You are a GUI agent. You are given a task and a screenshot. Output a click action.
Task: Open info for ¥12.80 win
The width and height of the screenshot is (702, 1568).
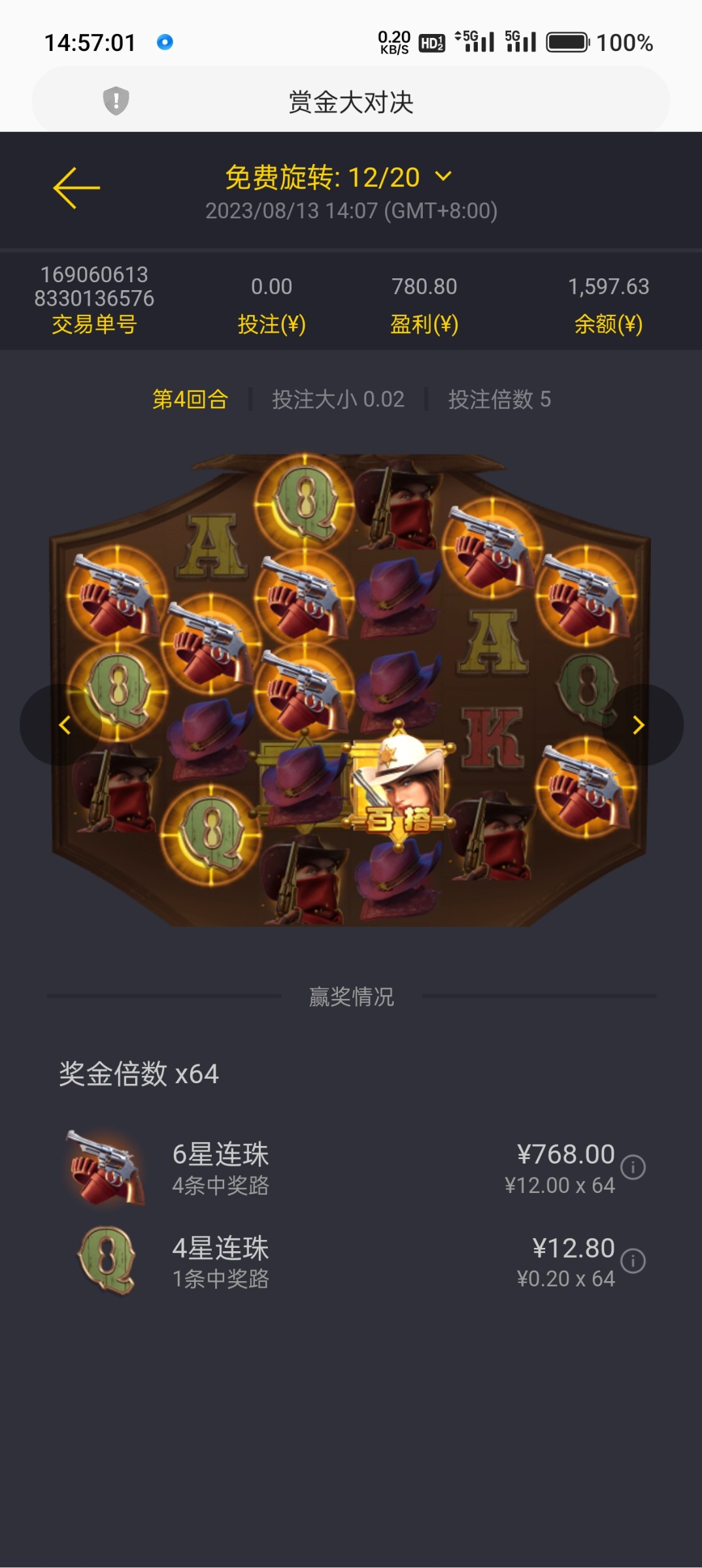(633, 1261)
